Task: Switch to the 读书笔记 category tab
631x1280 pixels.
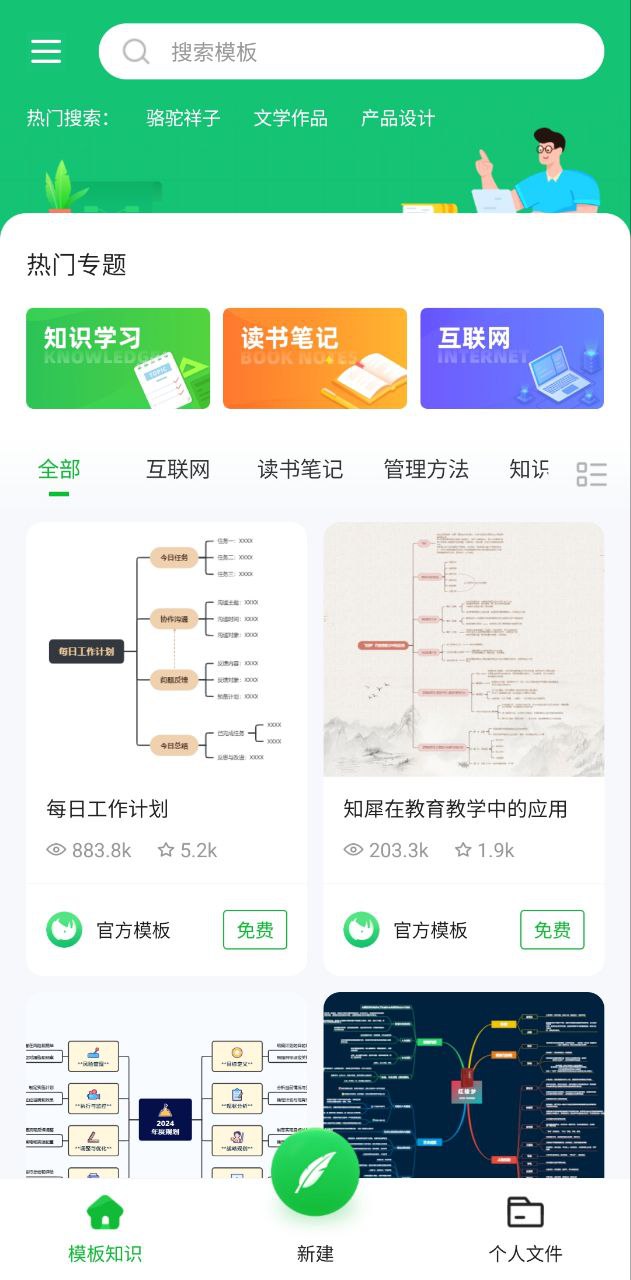Action: [x=300, y=469]
